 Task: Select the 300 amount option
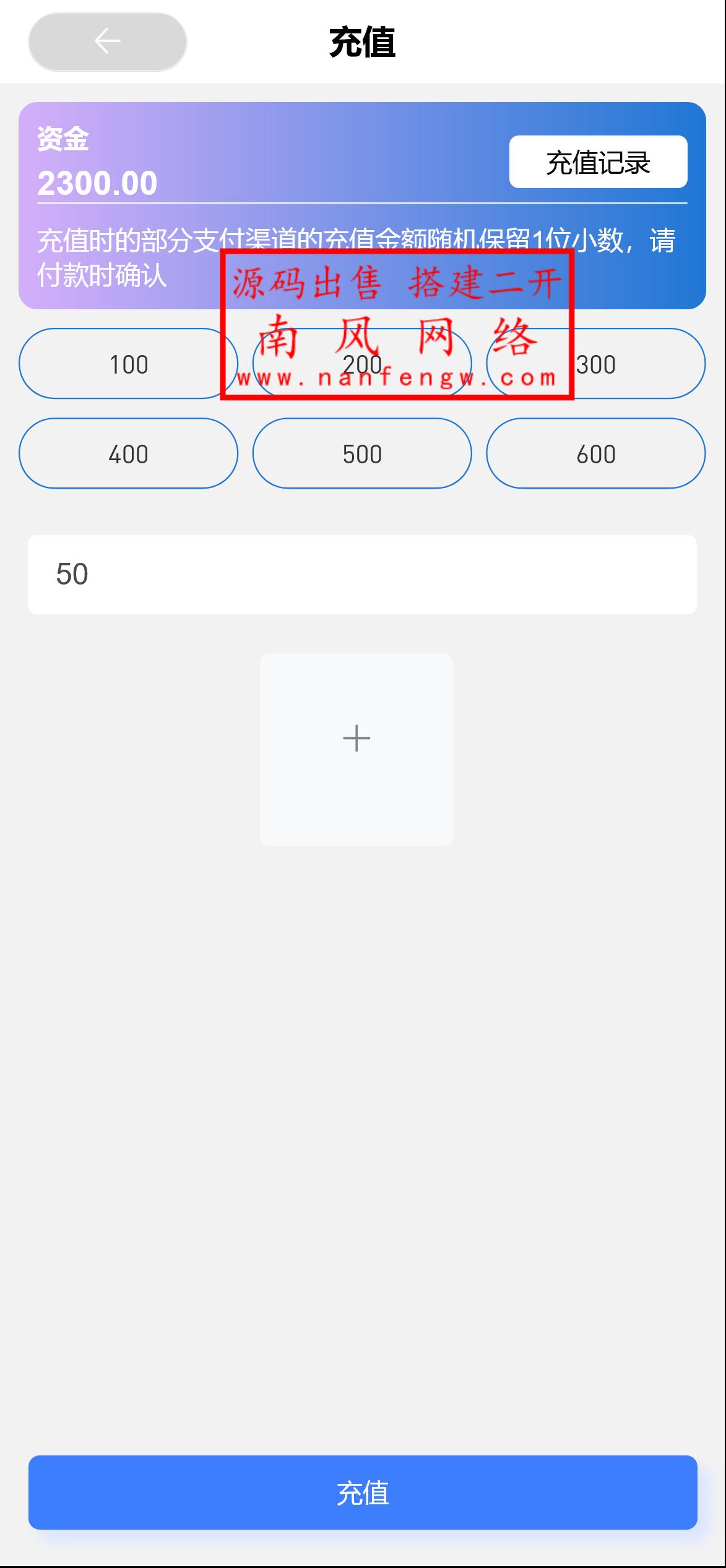click(595, 364)
